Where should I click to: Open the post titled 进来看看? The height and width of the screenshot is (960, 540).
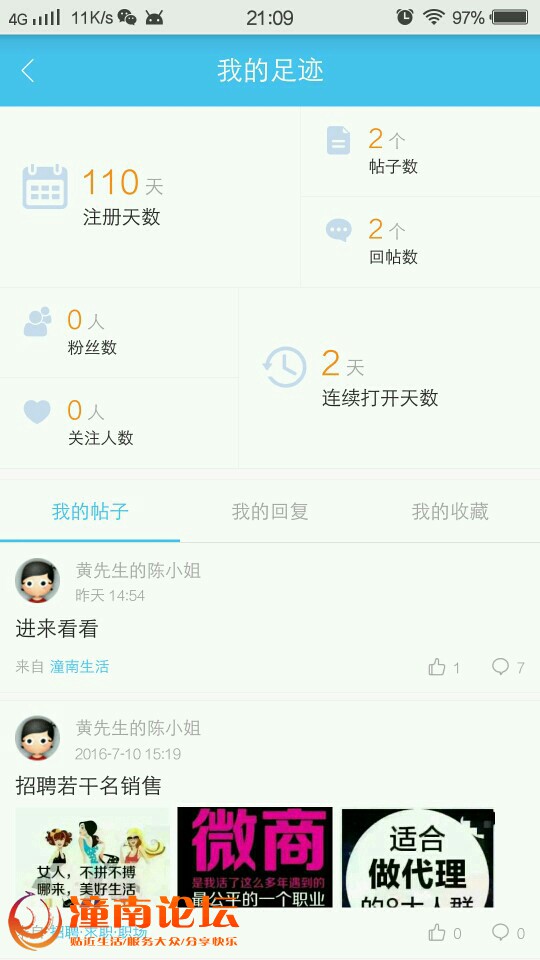pyautogui.click(x=56, y=629)
